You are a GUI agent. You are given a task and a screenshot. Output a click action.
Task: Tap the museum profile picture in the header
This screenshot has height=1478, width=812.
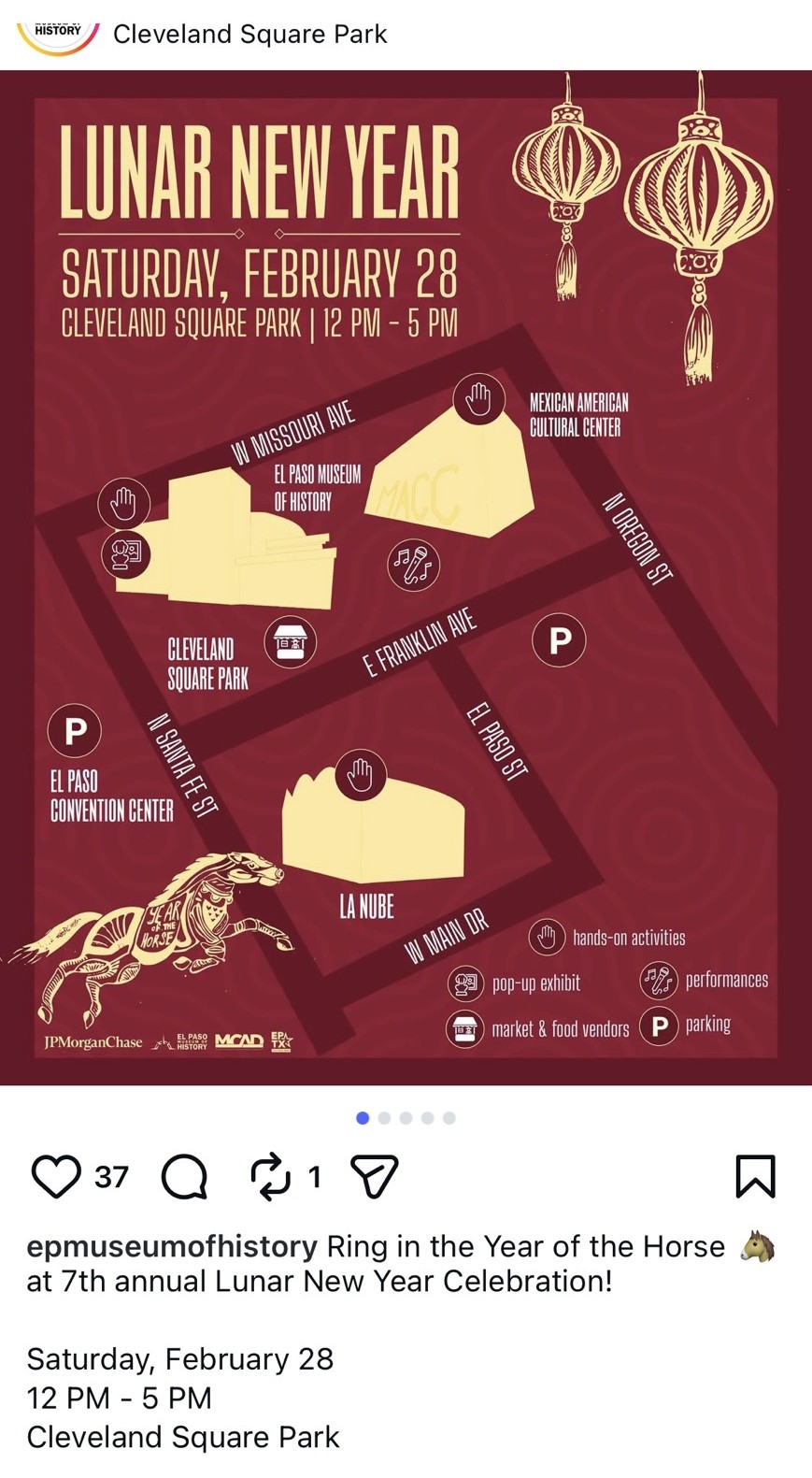[x=58, y=33]
